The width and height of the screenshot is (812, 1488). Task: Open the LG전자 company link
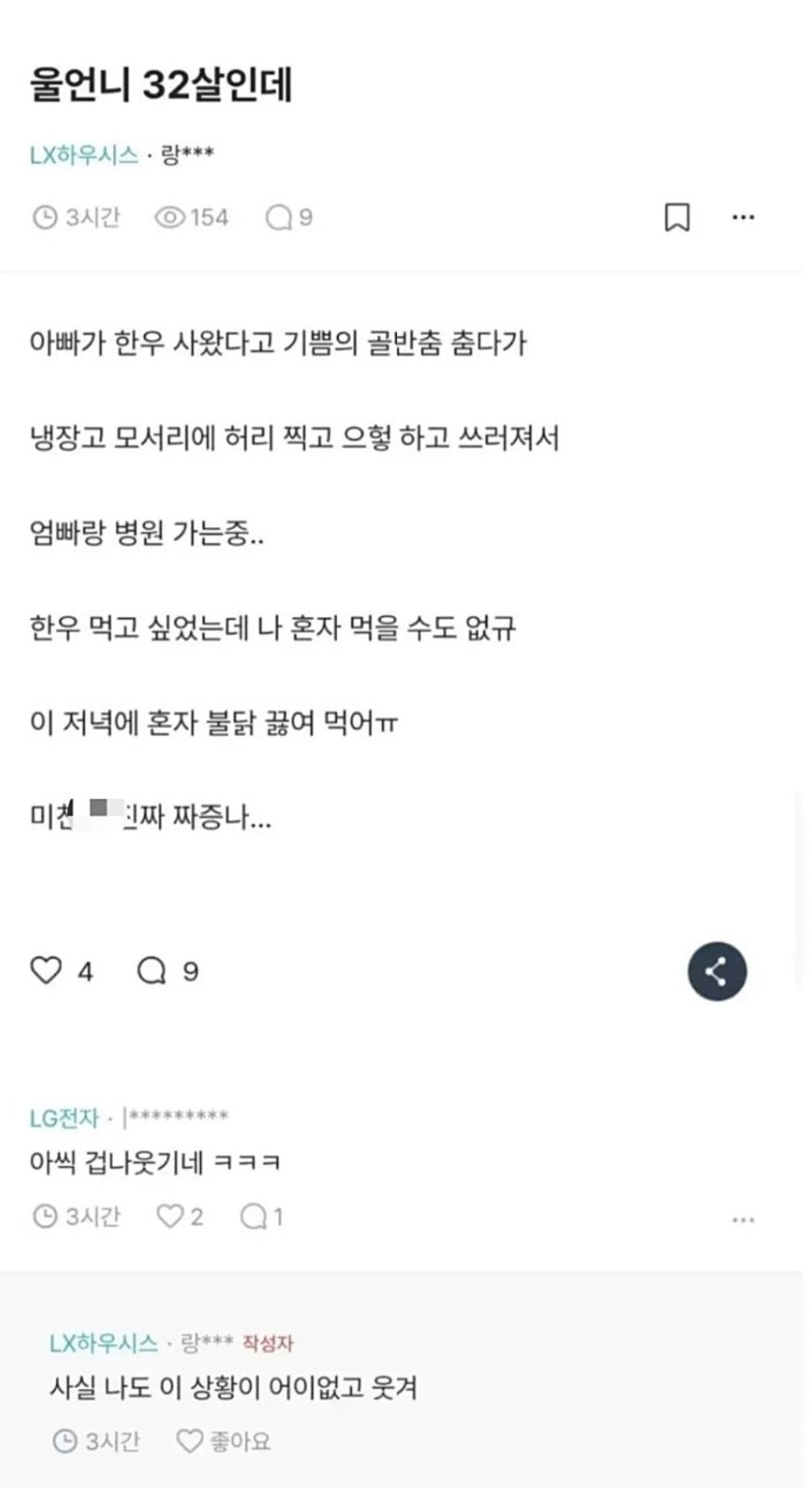click(x=65, y=1117)
